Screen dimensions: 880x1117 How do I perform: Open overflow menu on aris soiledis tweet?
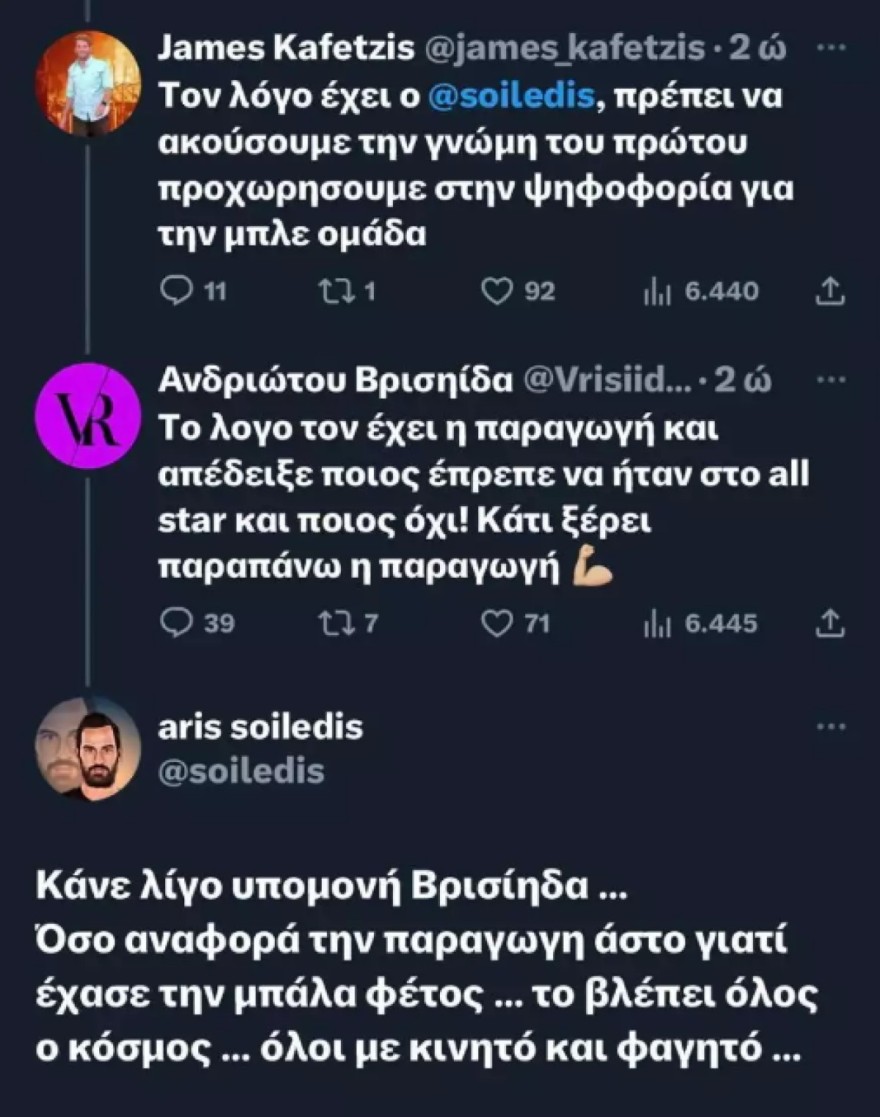tap(831, 729)
